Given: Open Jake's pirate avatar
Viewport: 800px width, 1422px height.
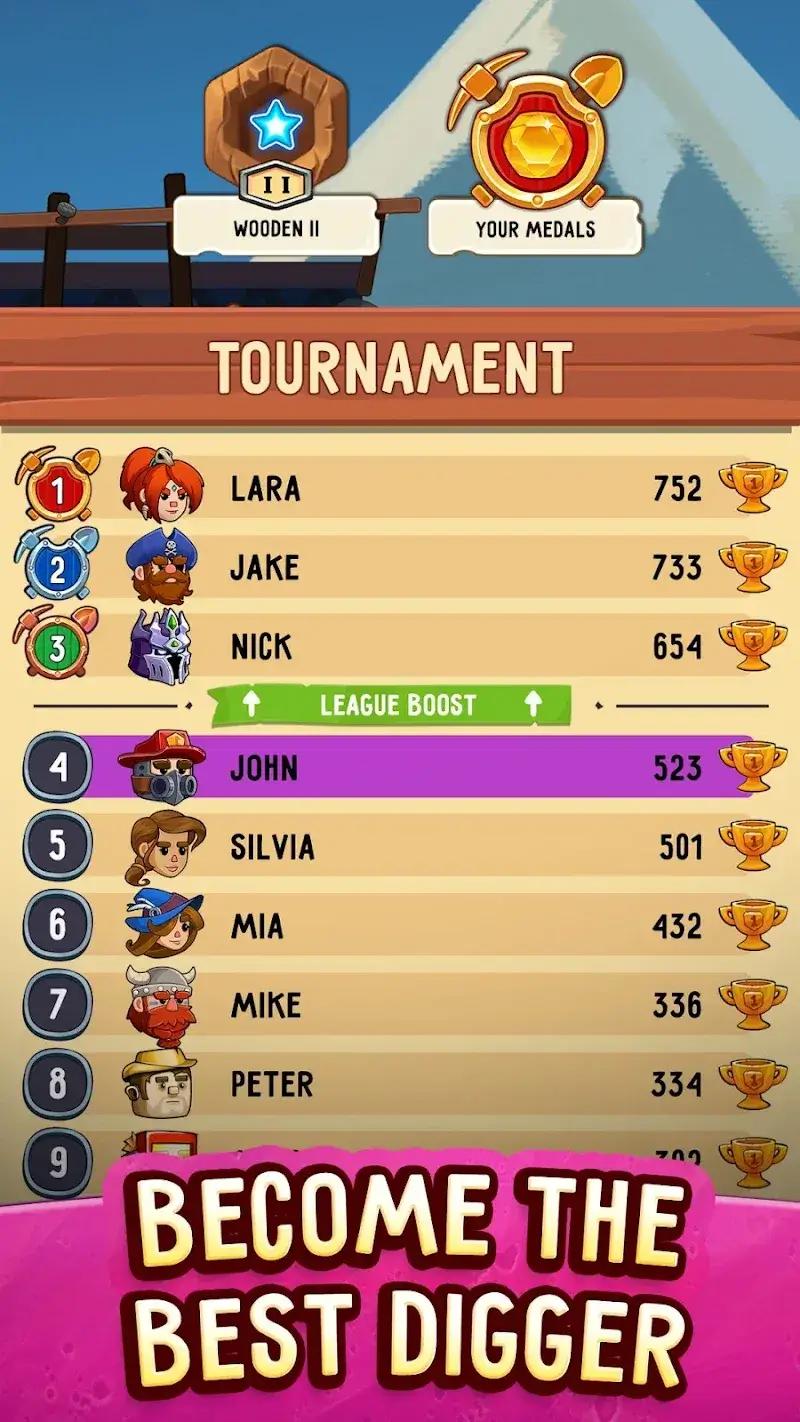Looking at the screenshot, I should [x=163, y=567].
